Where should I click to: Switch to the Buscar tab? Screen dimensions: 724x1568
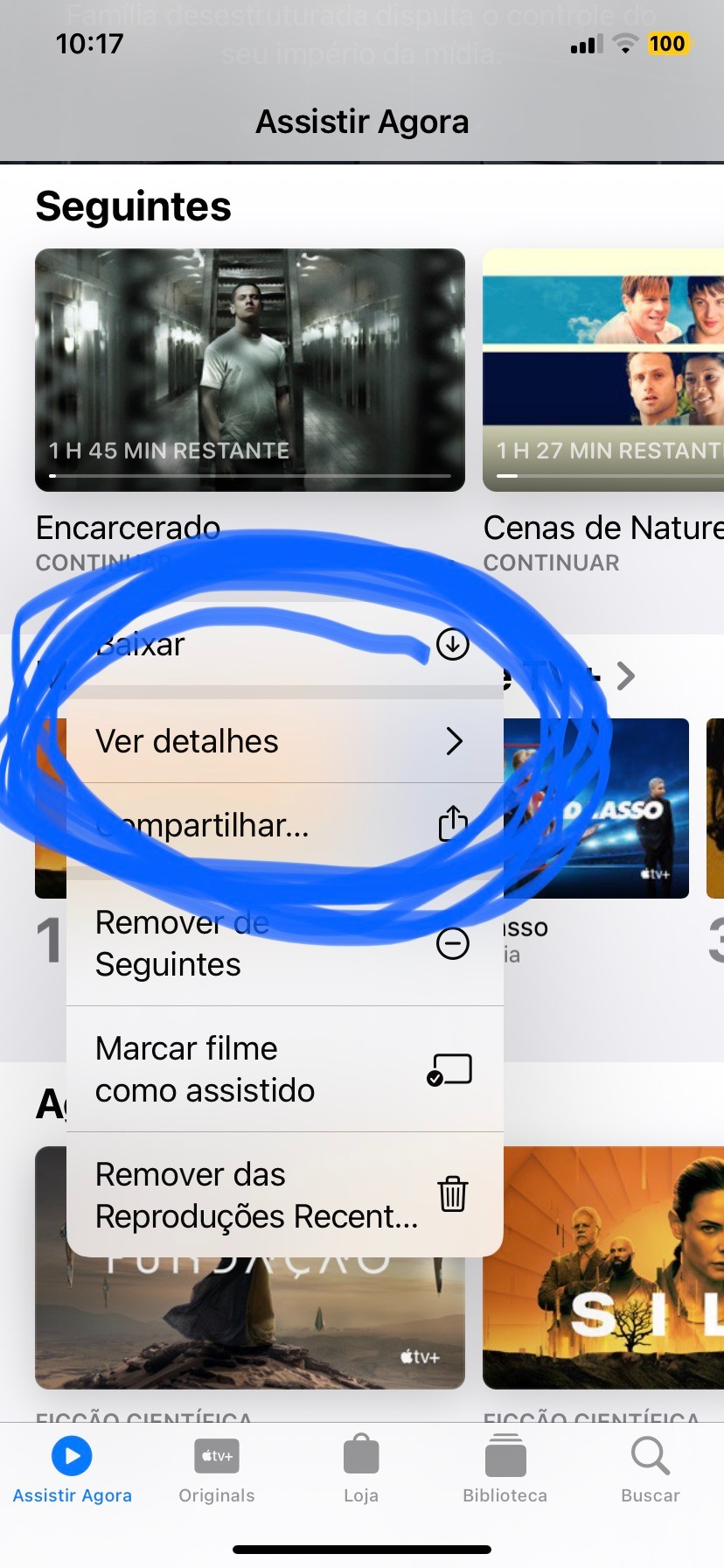[x=651, y=1470]
